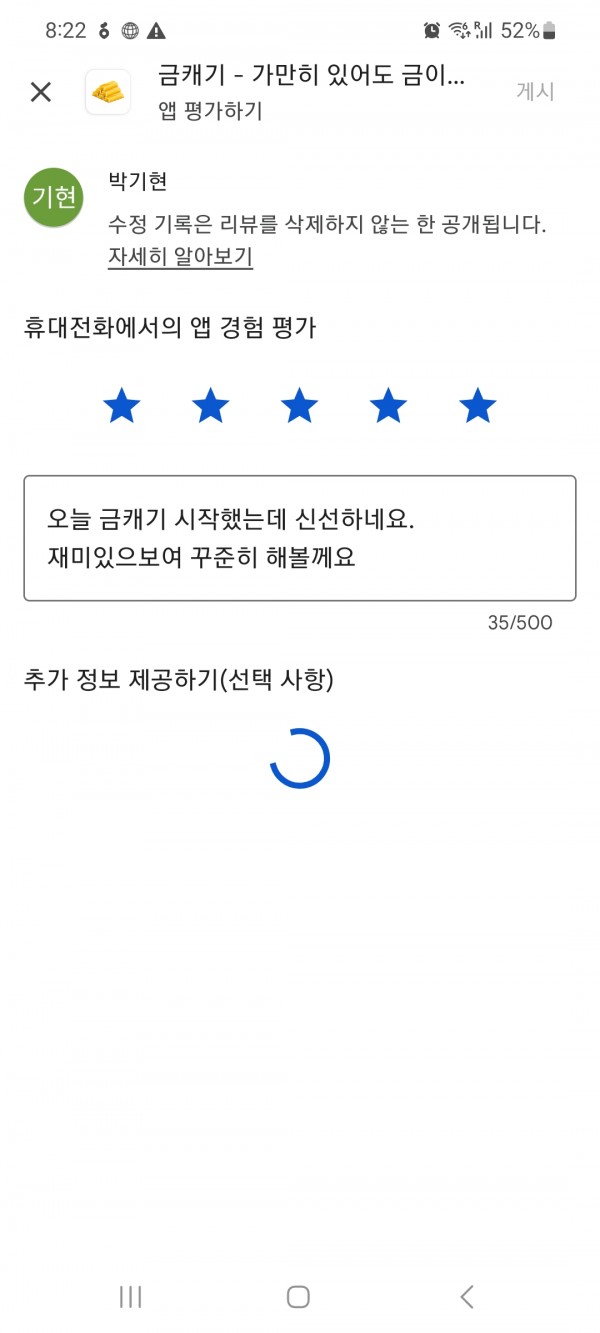This screenshot has width=600, height=1333.
Task: Close the app review screen
Action: (41, 92)
